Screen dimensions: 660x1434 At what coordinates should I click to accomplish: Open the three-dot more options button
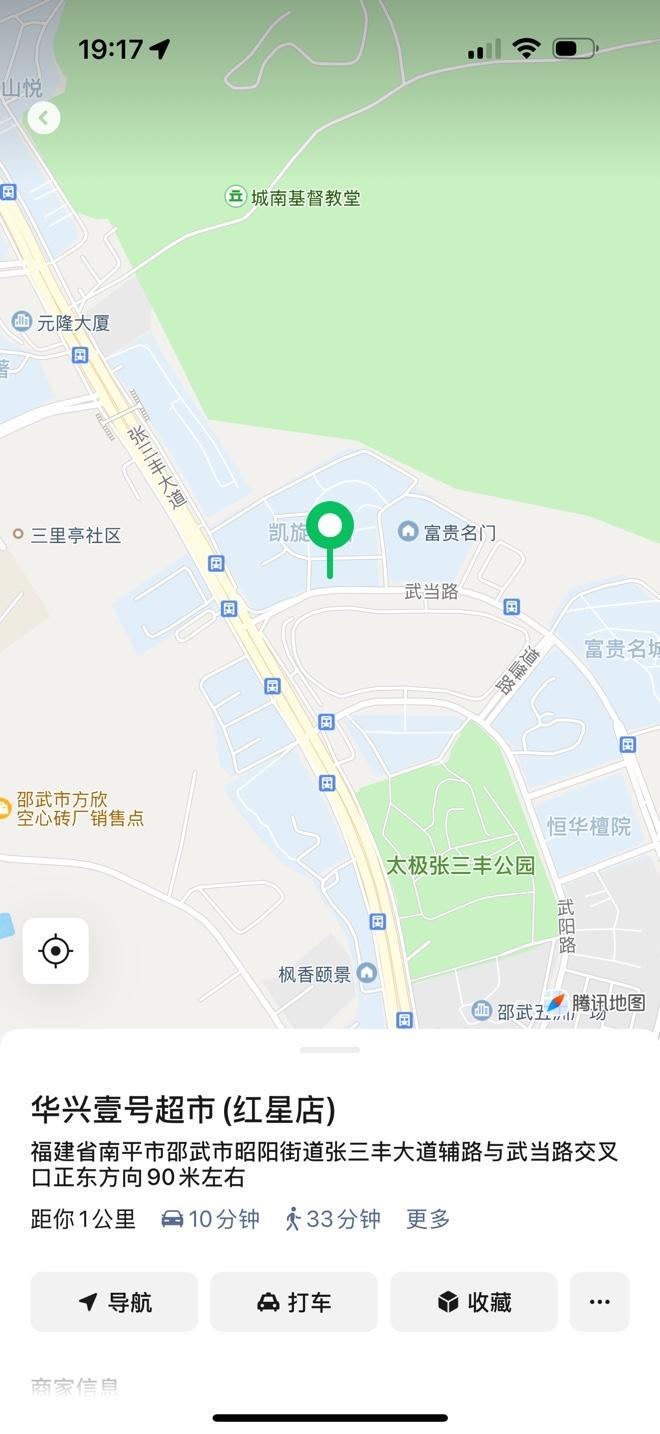click(x=599, y=1301)
